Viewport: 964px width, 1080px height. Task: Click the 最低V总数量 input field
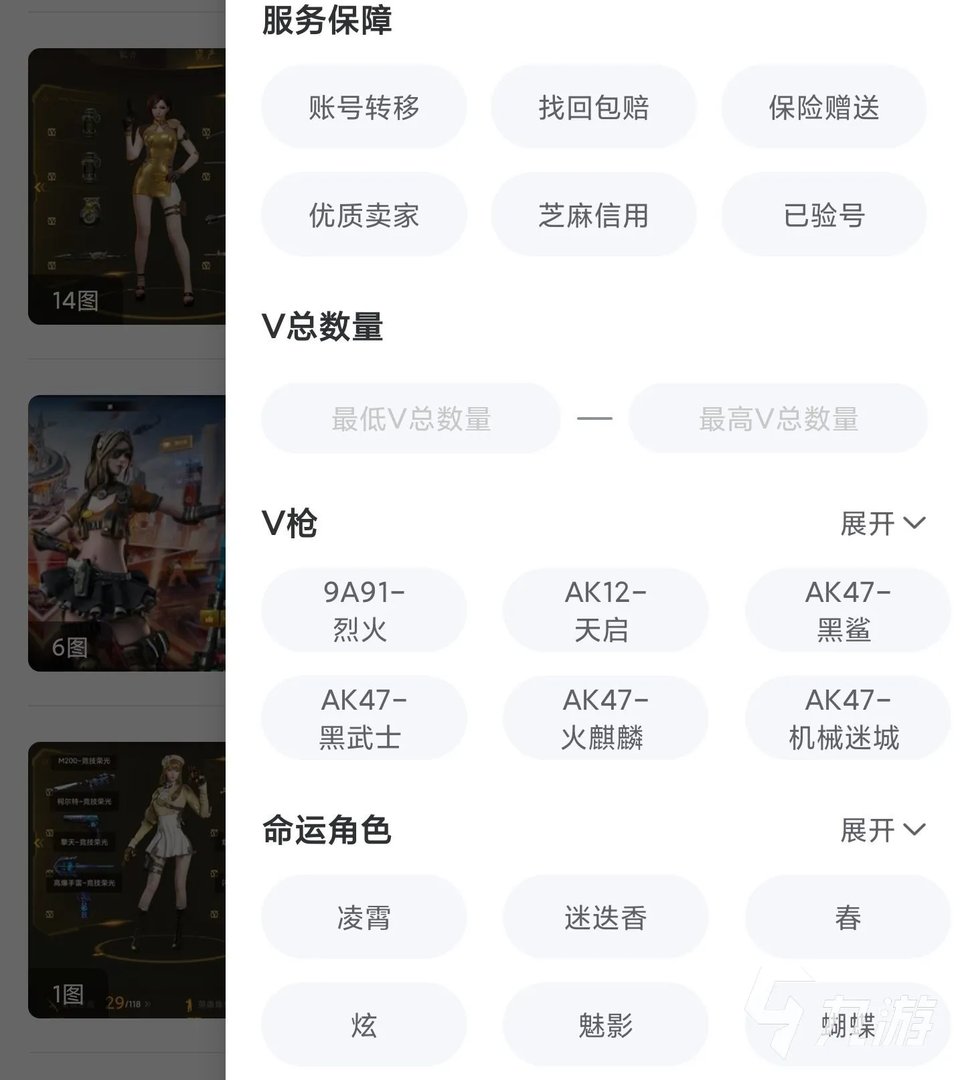pos(410,418)
